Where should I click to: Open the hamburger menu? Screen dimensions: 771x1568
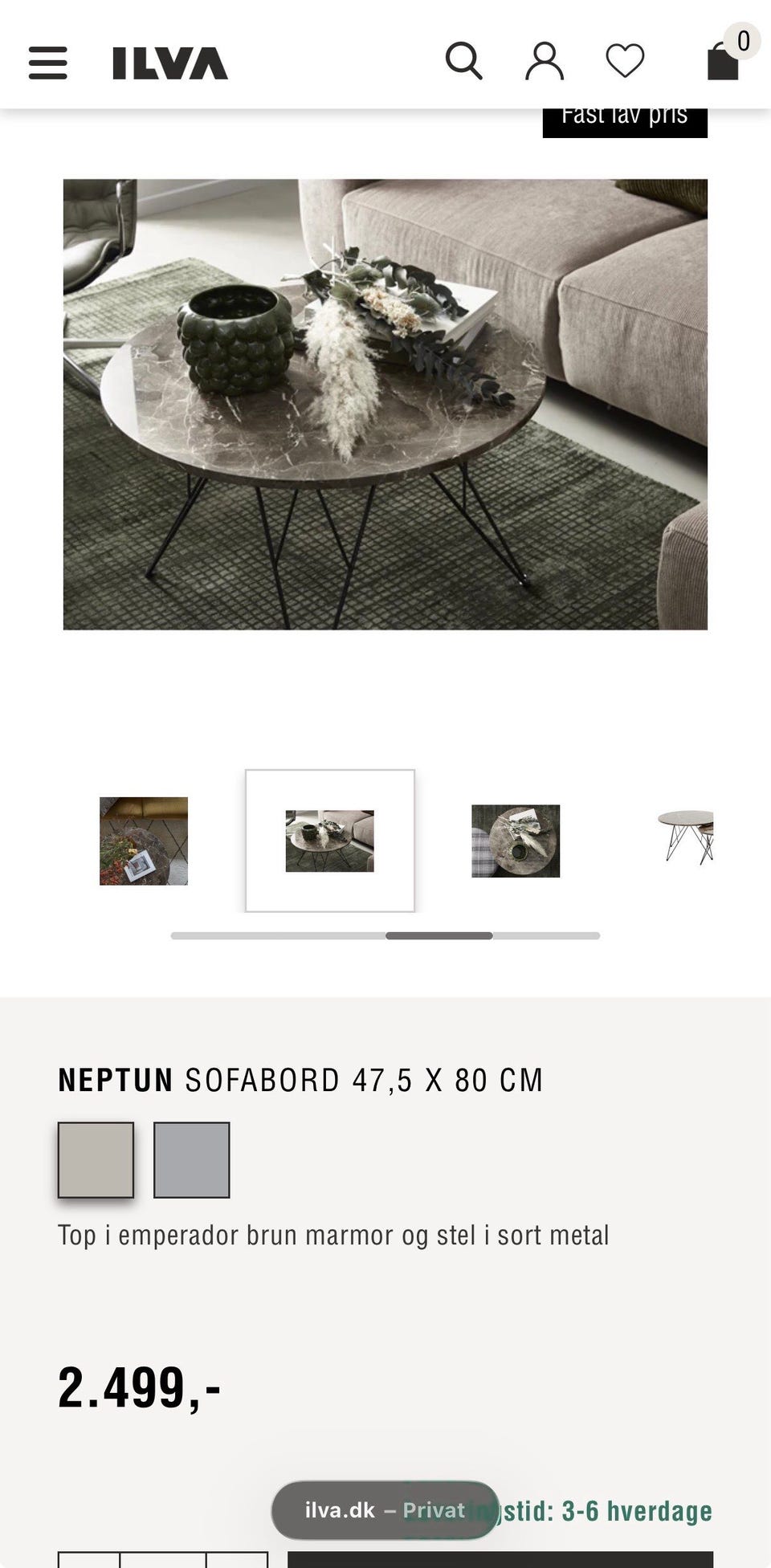[x=48, y=63]
